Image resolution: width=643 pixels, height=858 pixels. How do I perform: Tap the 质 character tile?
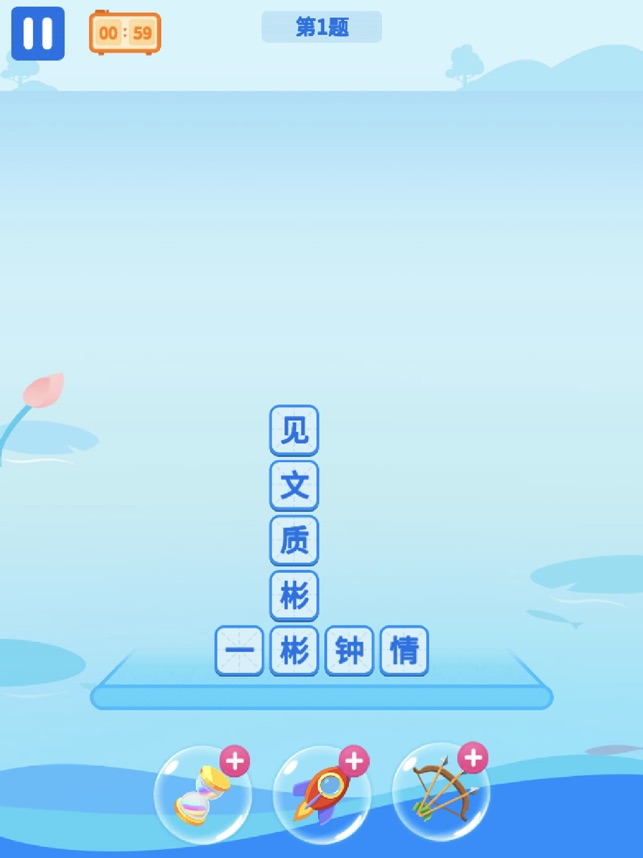pyautogui.click(x=294, y=541)
